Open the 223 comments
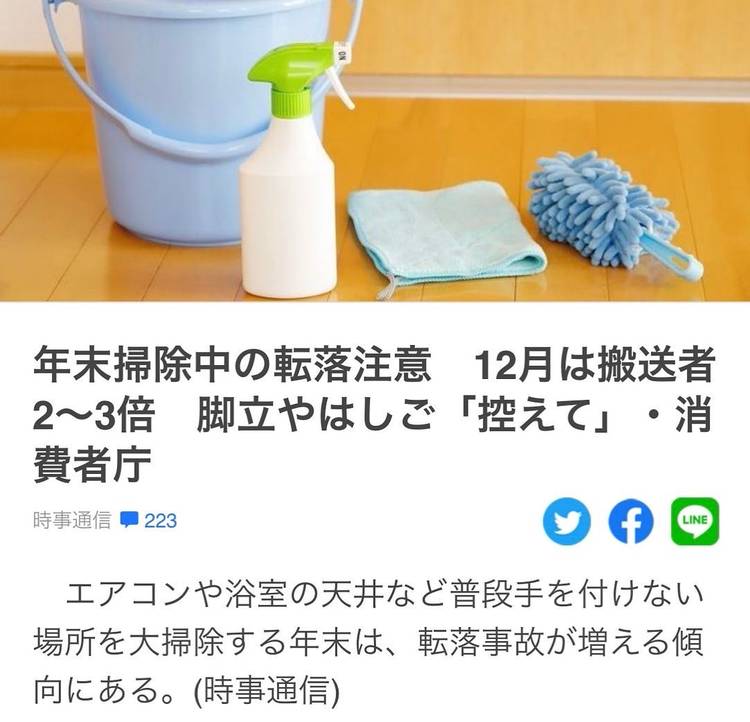The image size is (750, 722). pyautogui.click(x=149, y=520)
